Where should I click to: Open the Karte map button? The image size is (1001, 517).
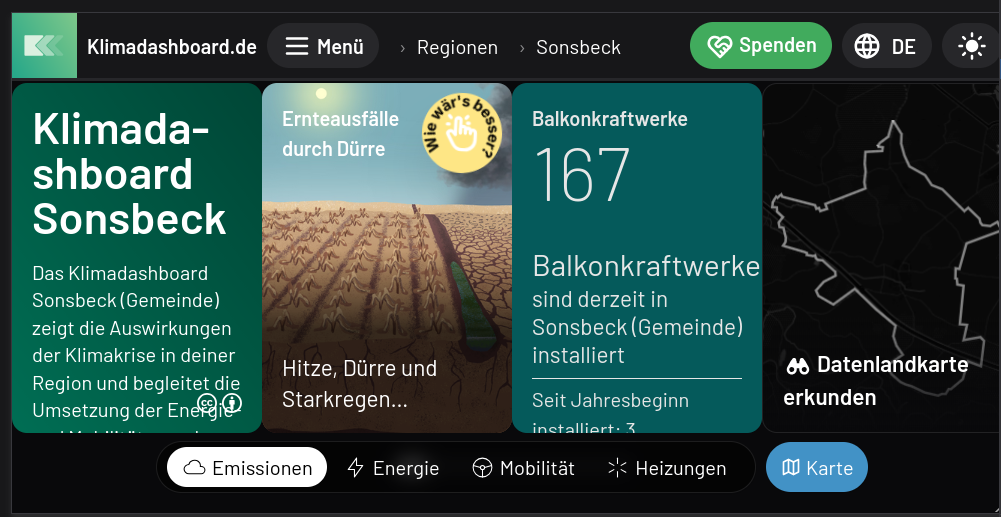click(x=817, y=468)
